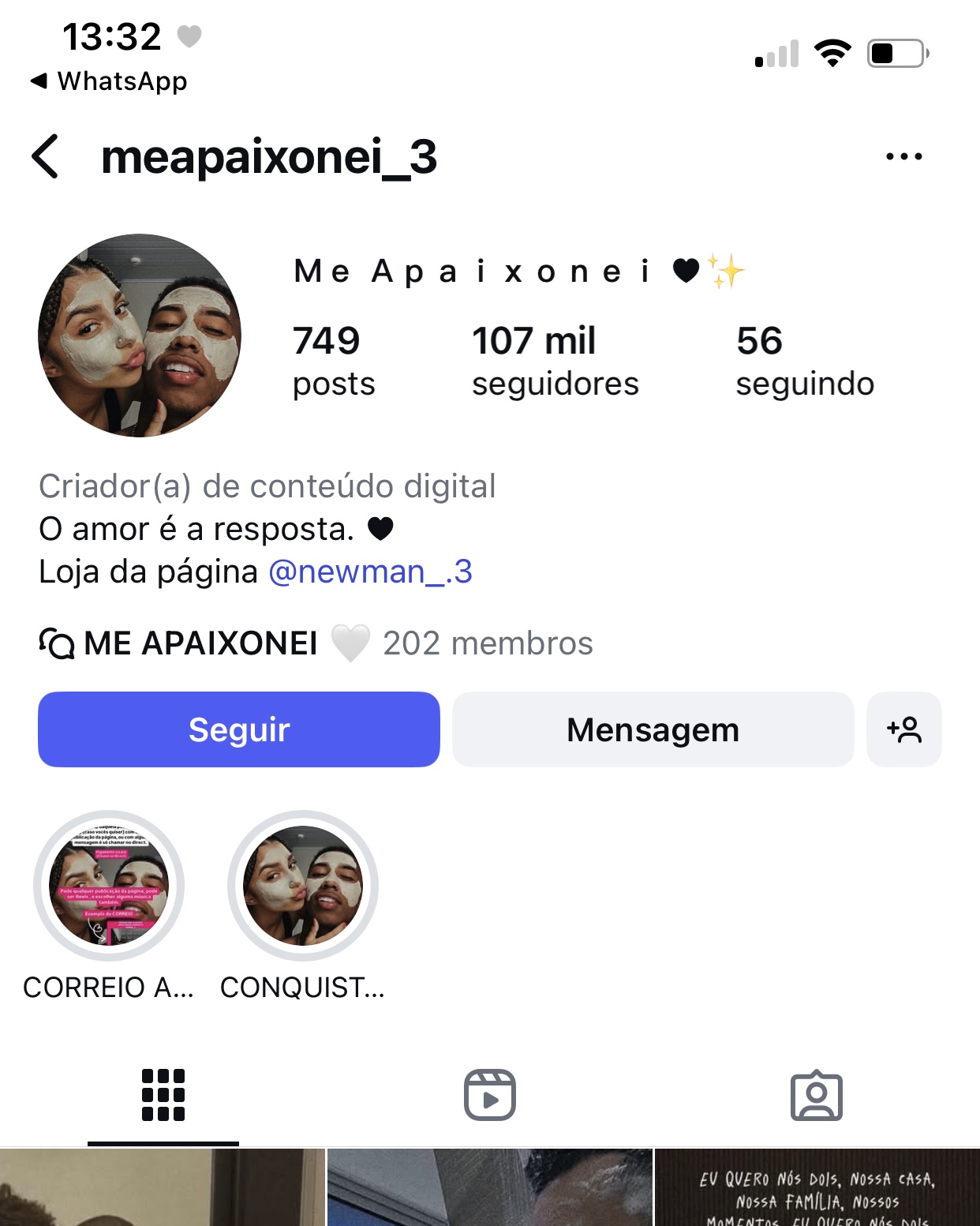Viewport: 980px width, 1226px height.
Task: Return to WhatsApp from the status bar
Action: pos(109,81)
